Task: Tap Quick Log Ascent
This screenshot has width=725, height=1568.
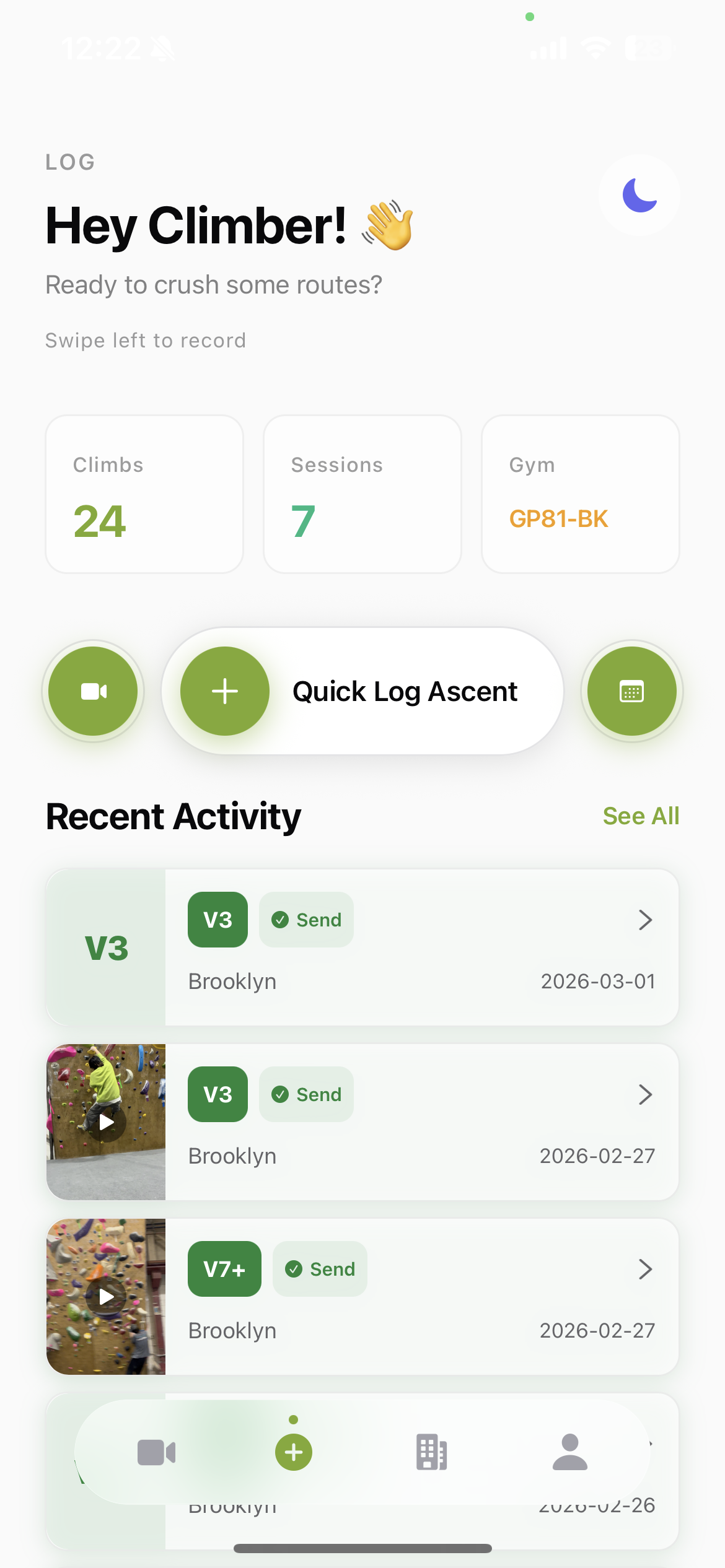Action: tap(362, 691)
